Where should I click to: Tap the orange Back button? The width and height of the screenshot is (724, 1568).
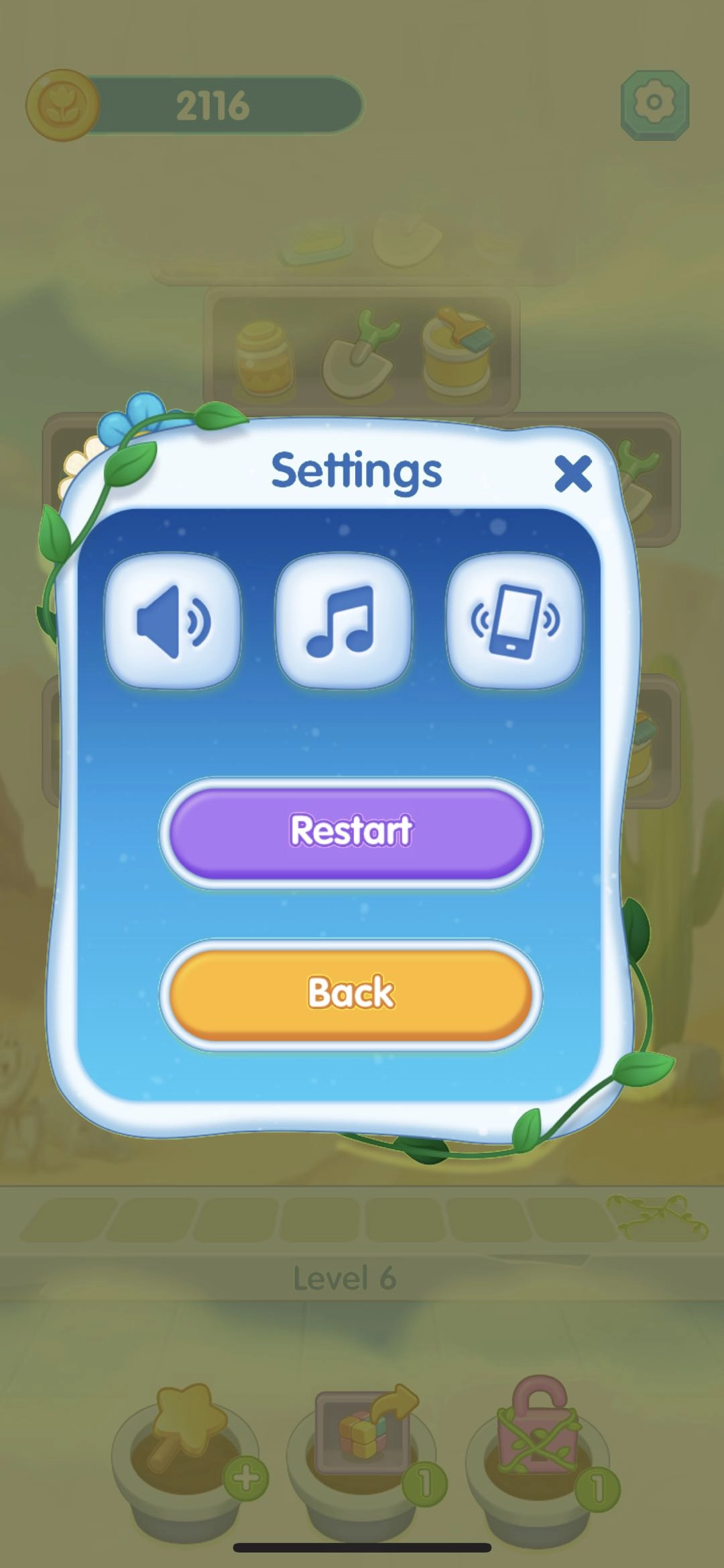(x=351, y=994)
